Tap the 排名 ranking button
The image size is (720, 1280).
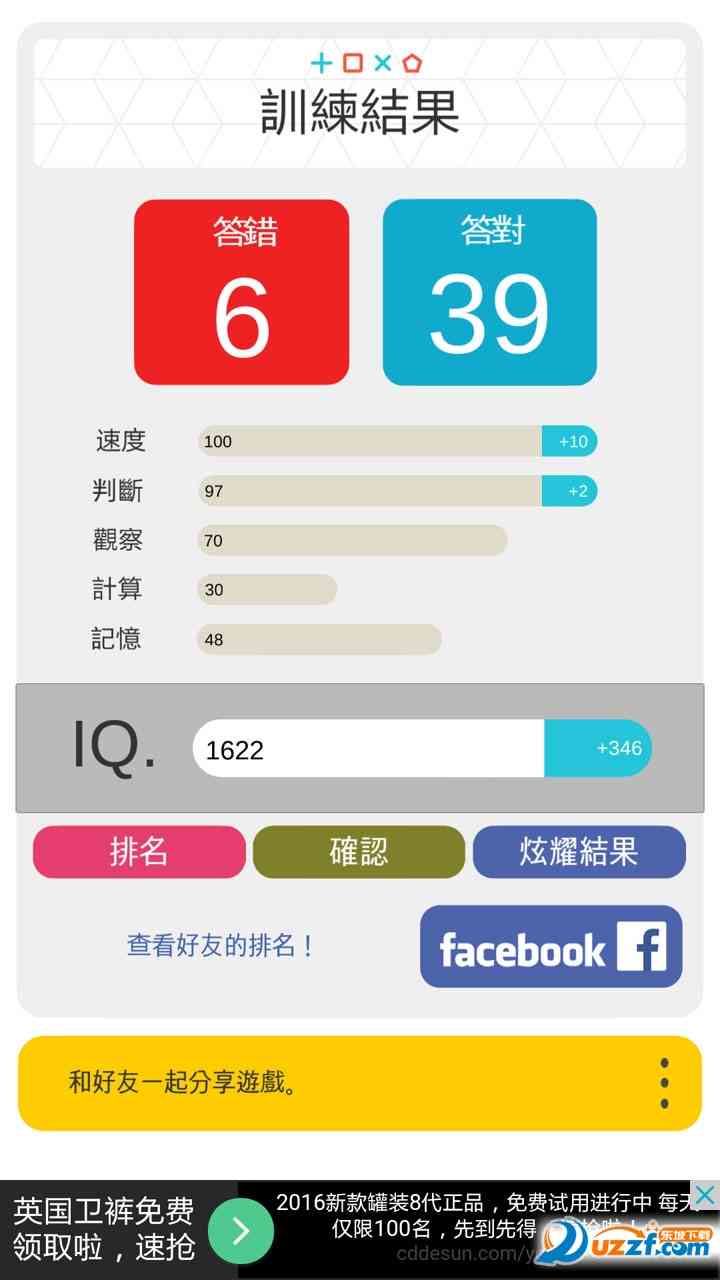point(139,852)
